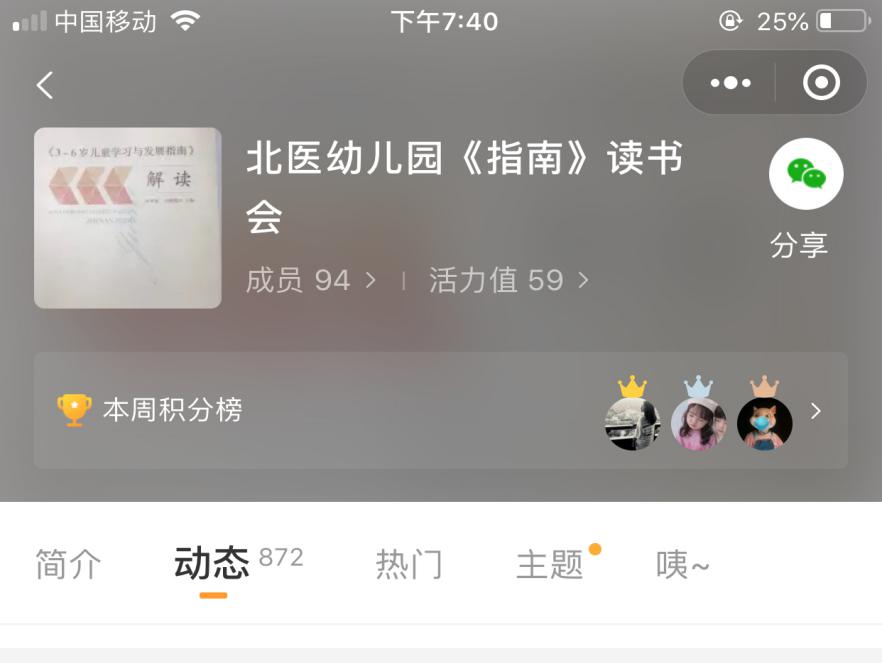Open the 成员 94 member list
The image size is (882, 663).
coord(310,280)
